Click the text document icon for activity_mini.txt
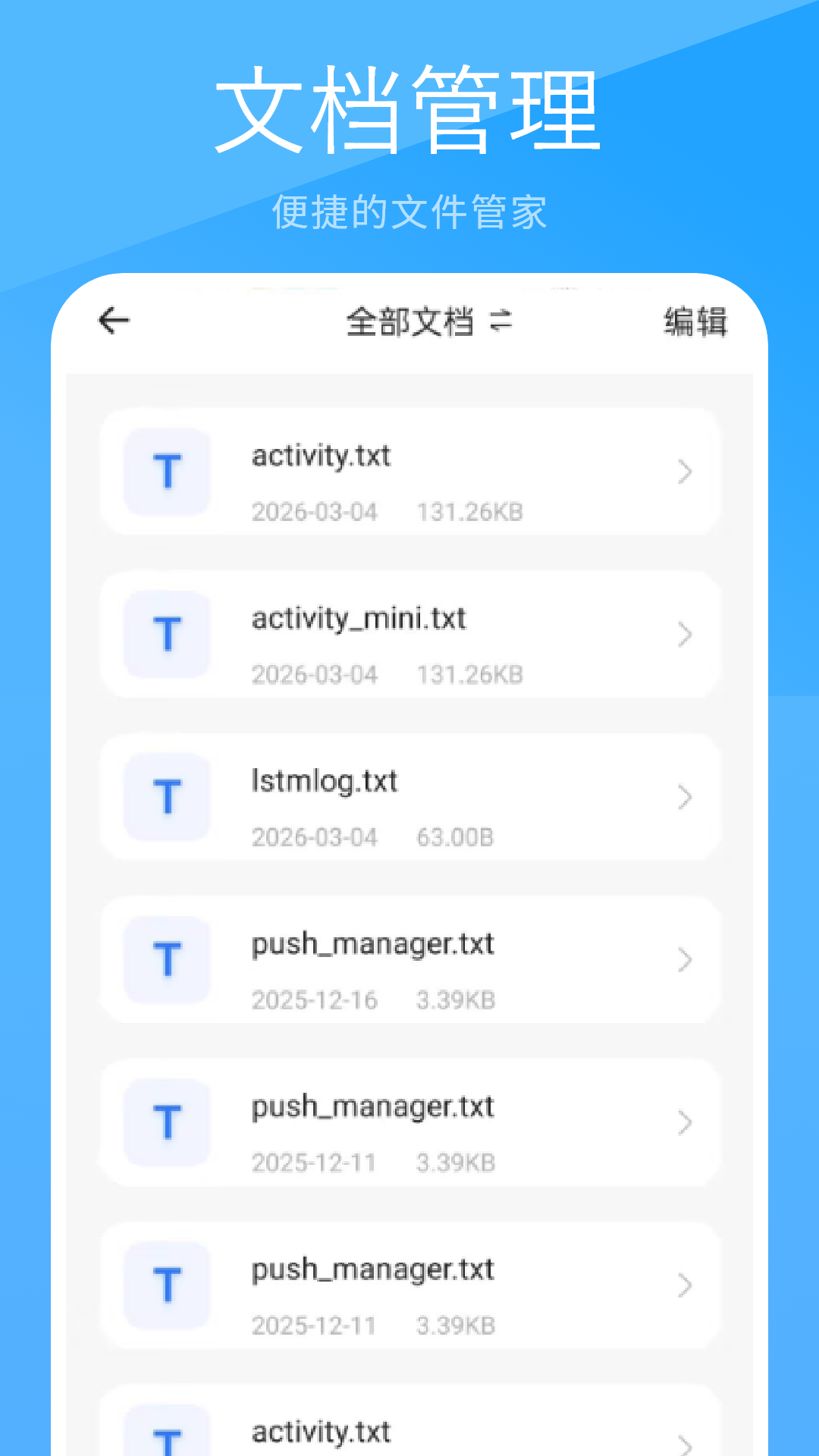The height and width of the screenshot is (1456, 819). pos(167,634)
